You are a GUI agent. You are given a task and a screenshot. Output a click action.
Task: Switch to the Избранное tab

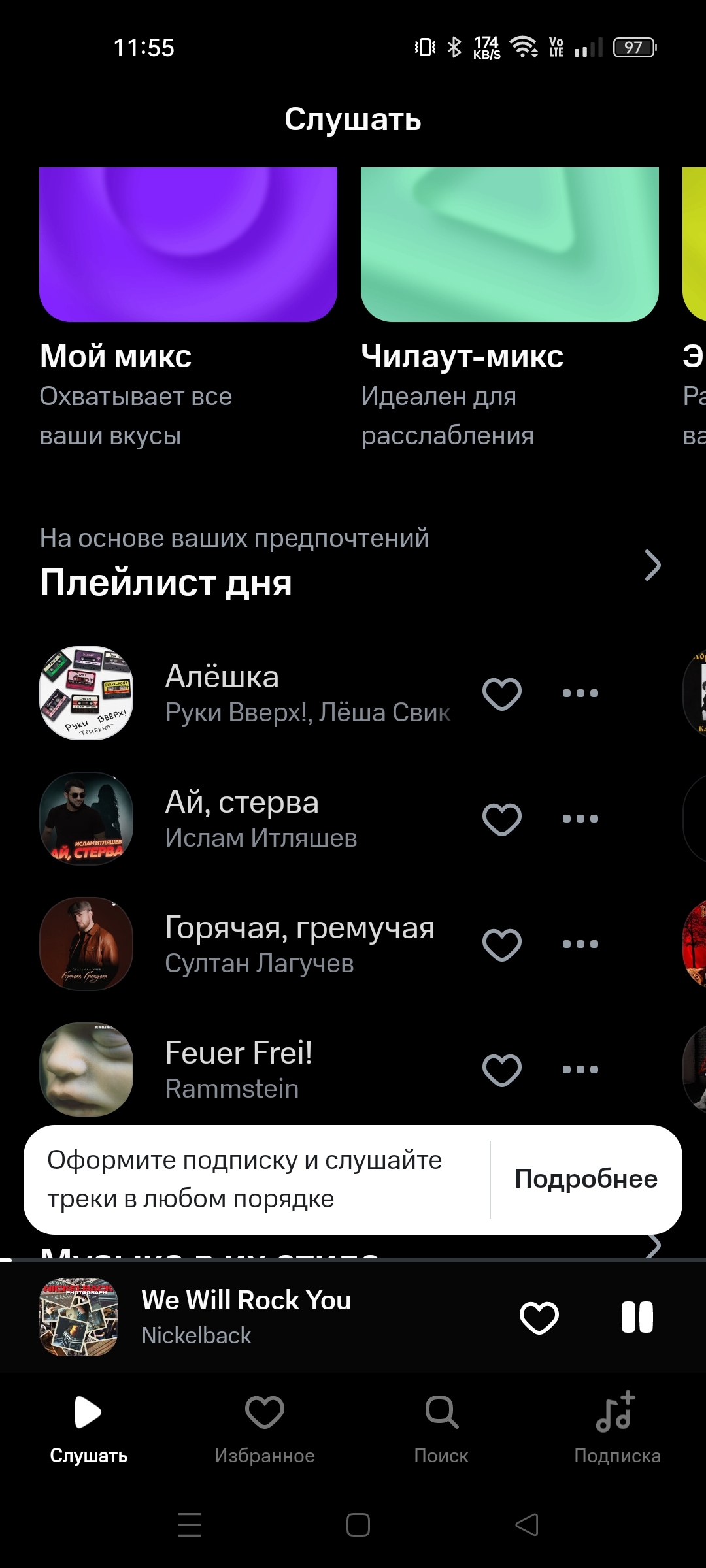[x=265, y=1428]
